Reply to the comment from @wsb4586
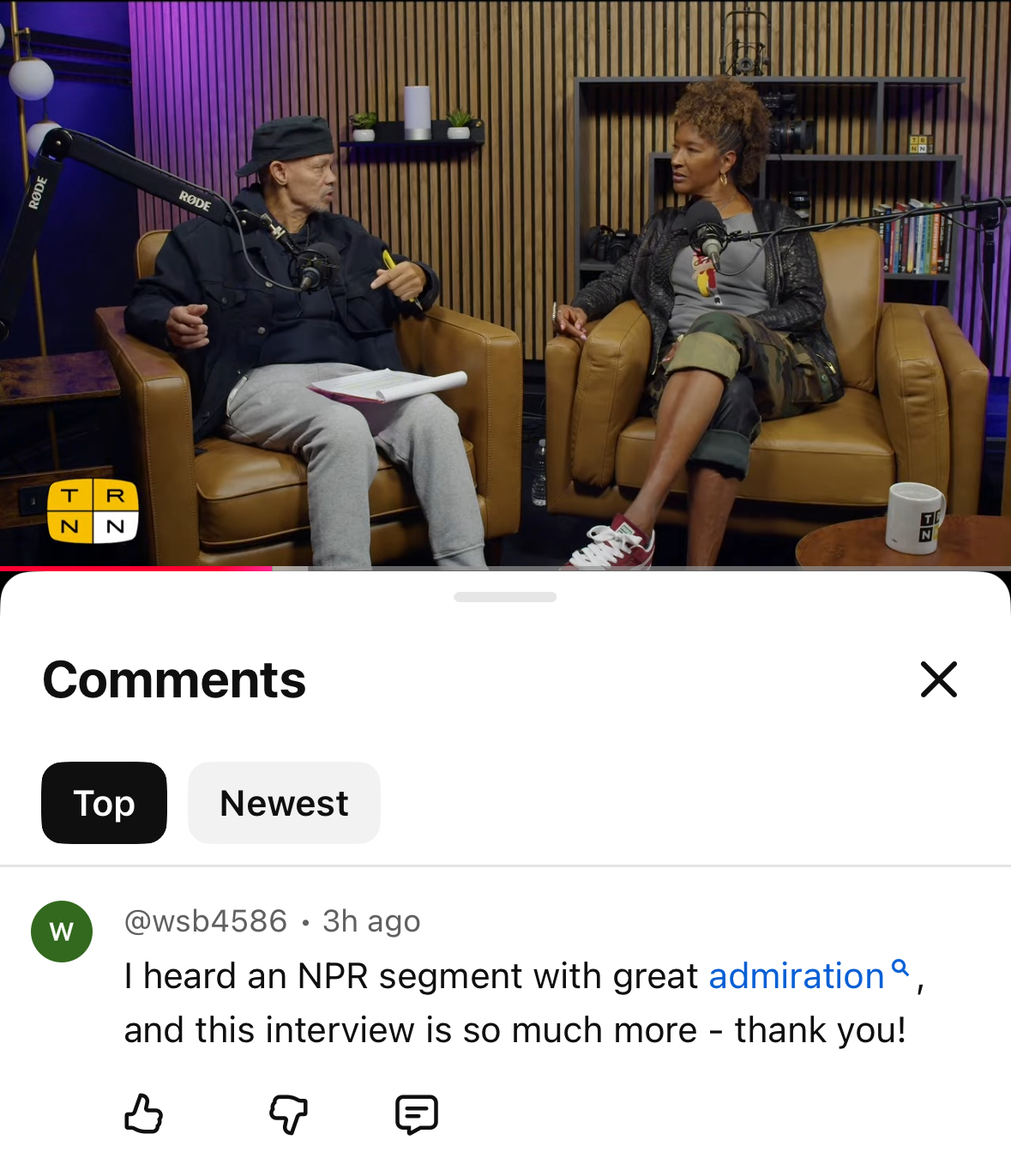 click(417, 1114)
